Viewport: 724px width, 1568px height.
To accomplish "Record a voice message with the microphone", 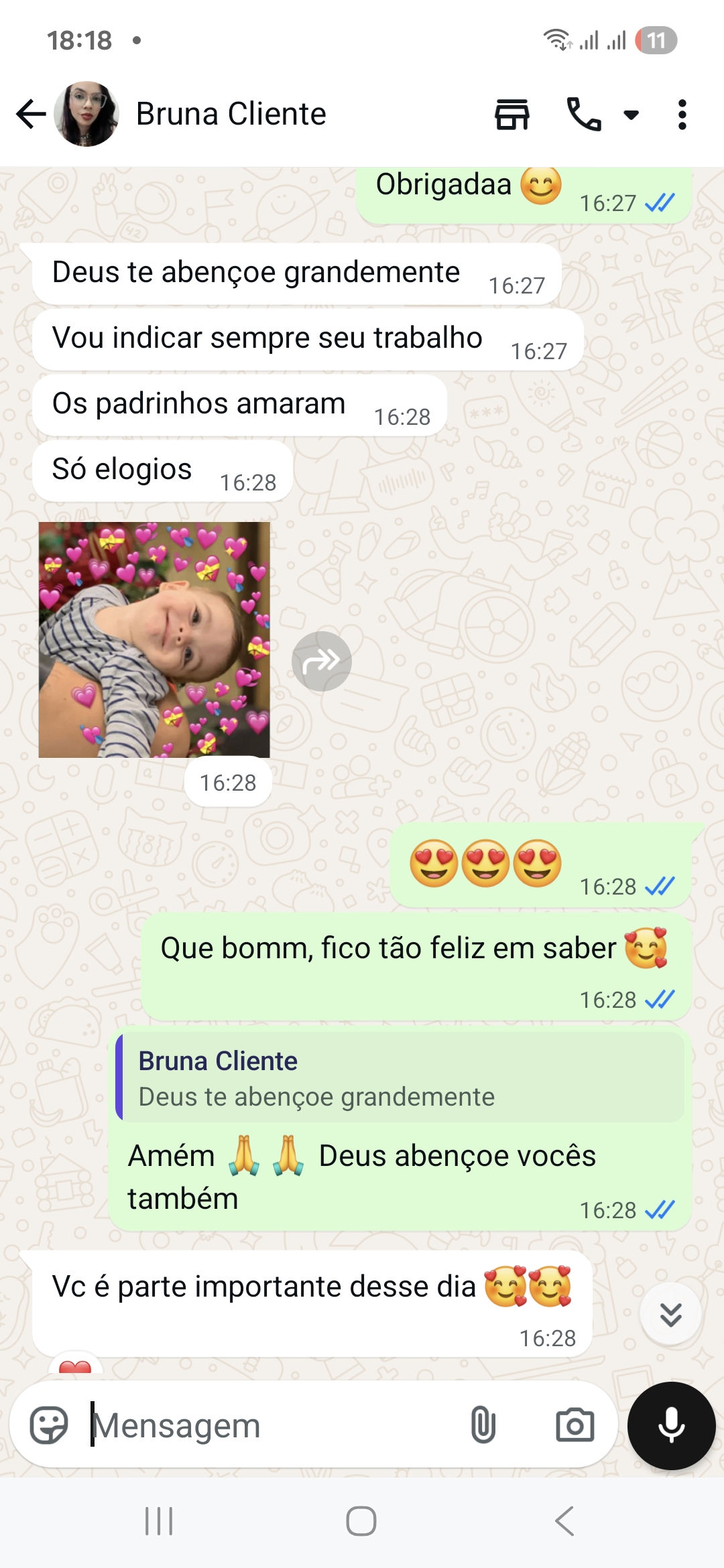I will [671, 1425].
